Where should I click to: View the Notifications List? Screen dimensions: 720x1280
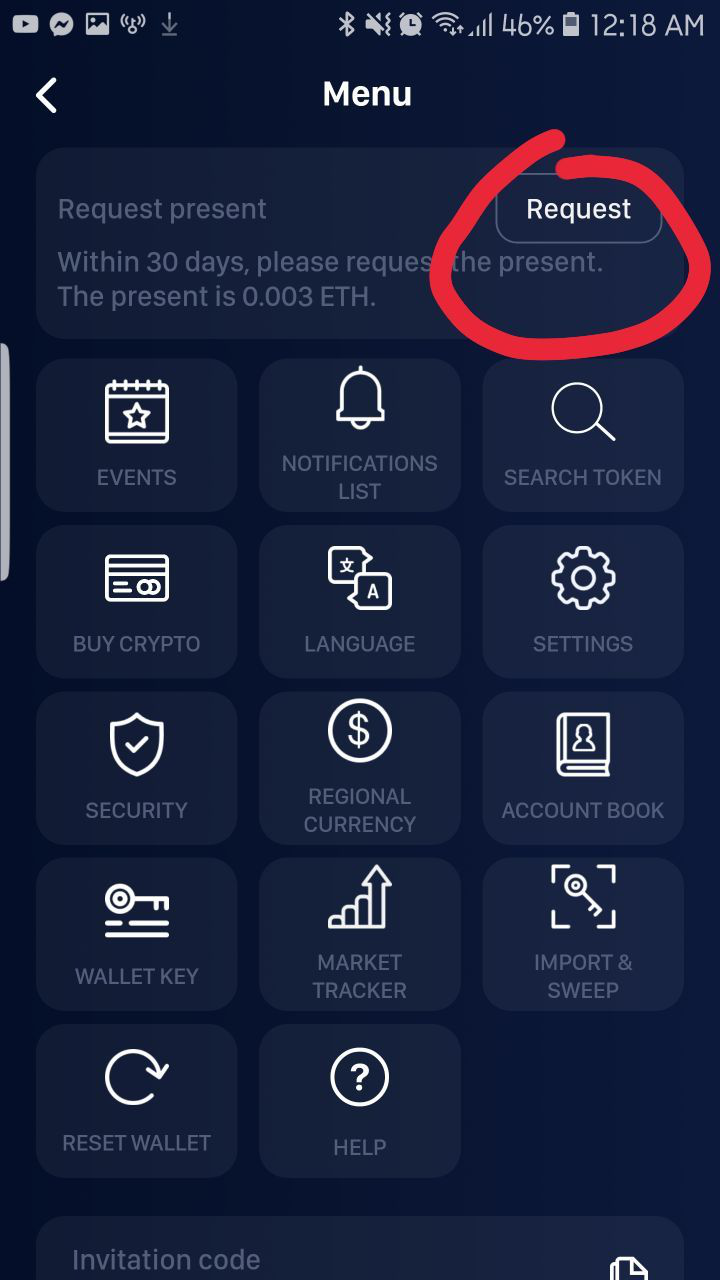[359, 435]
